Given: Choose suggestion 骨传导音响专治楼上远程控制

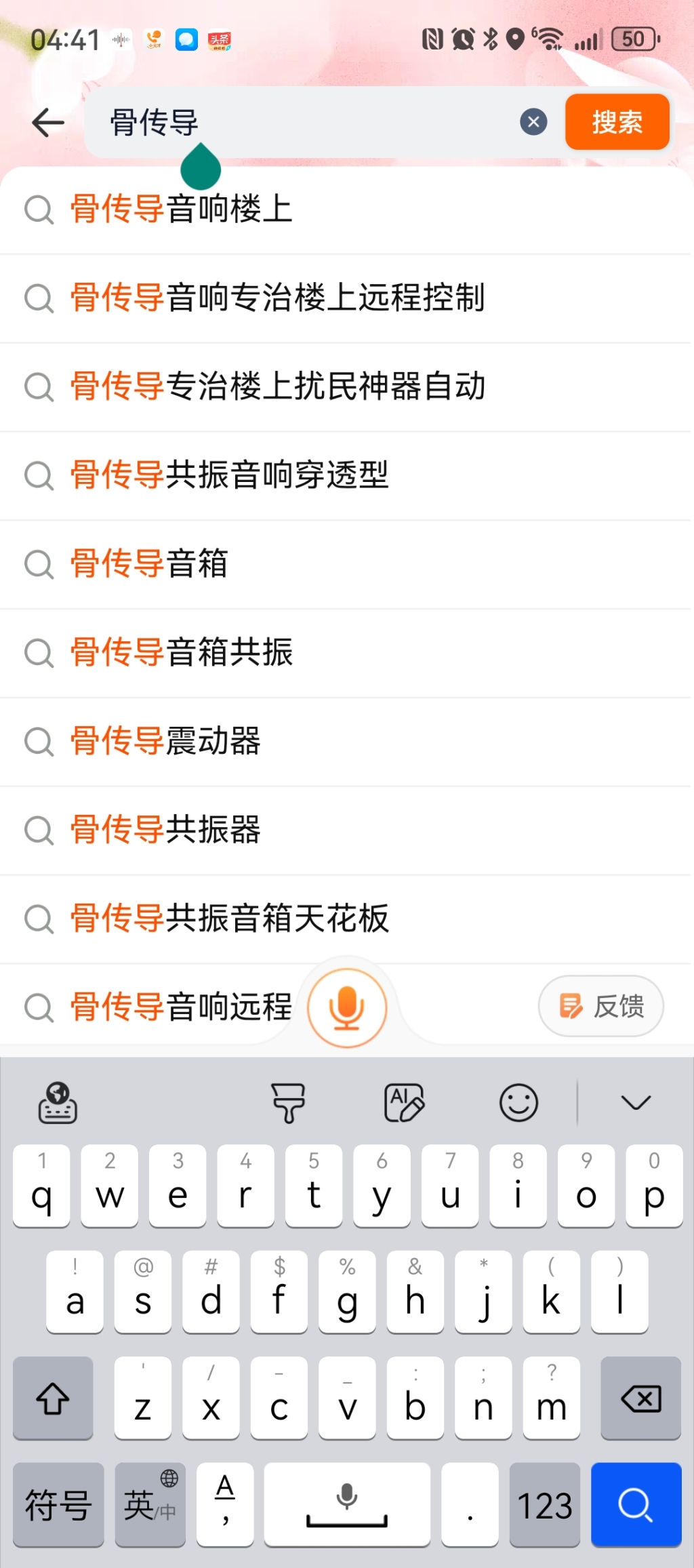Looking at the screenshot, I should (x=278, y=298).
